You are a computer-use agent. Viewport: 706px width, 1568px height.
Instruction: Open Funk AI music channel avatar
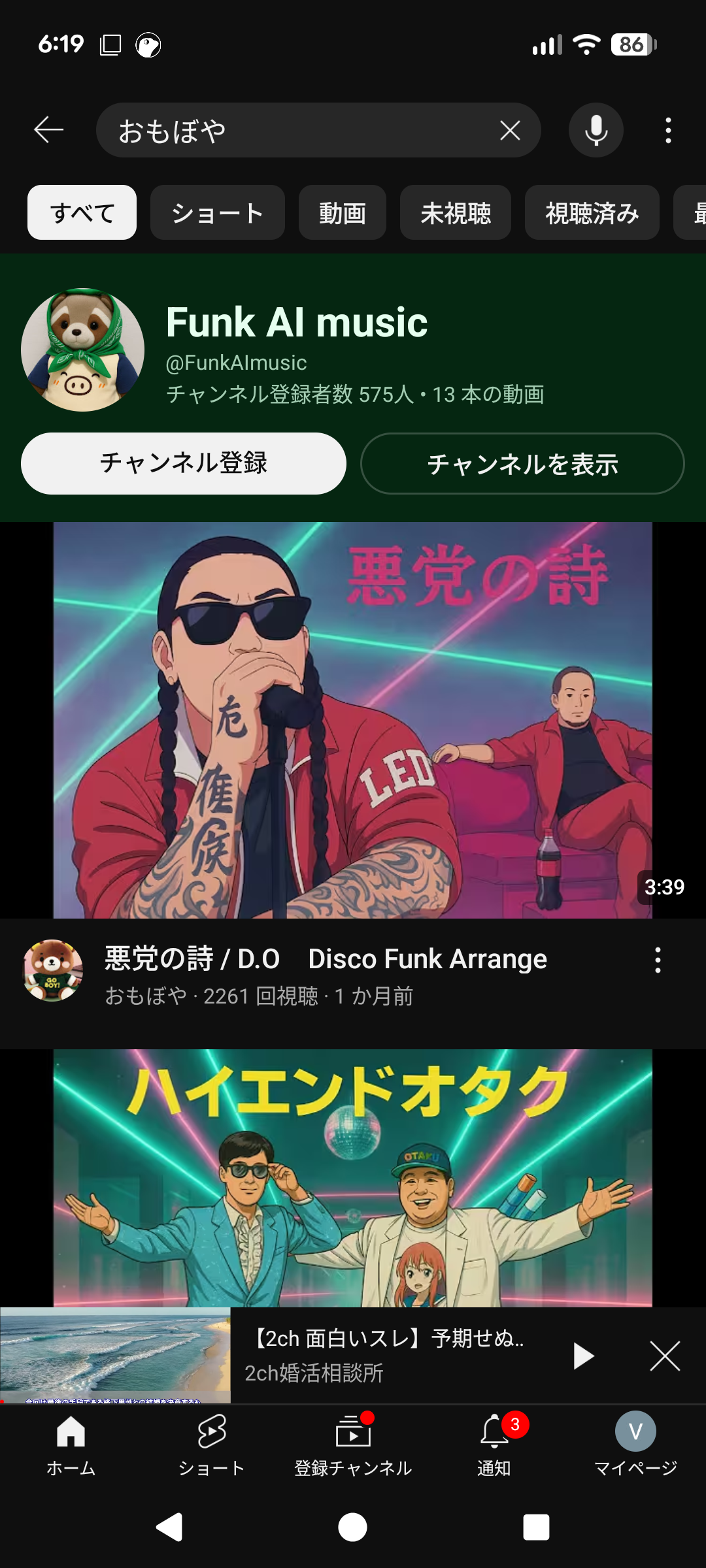[82, 350]
